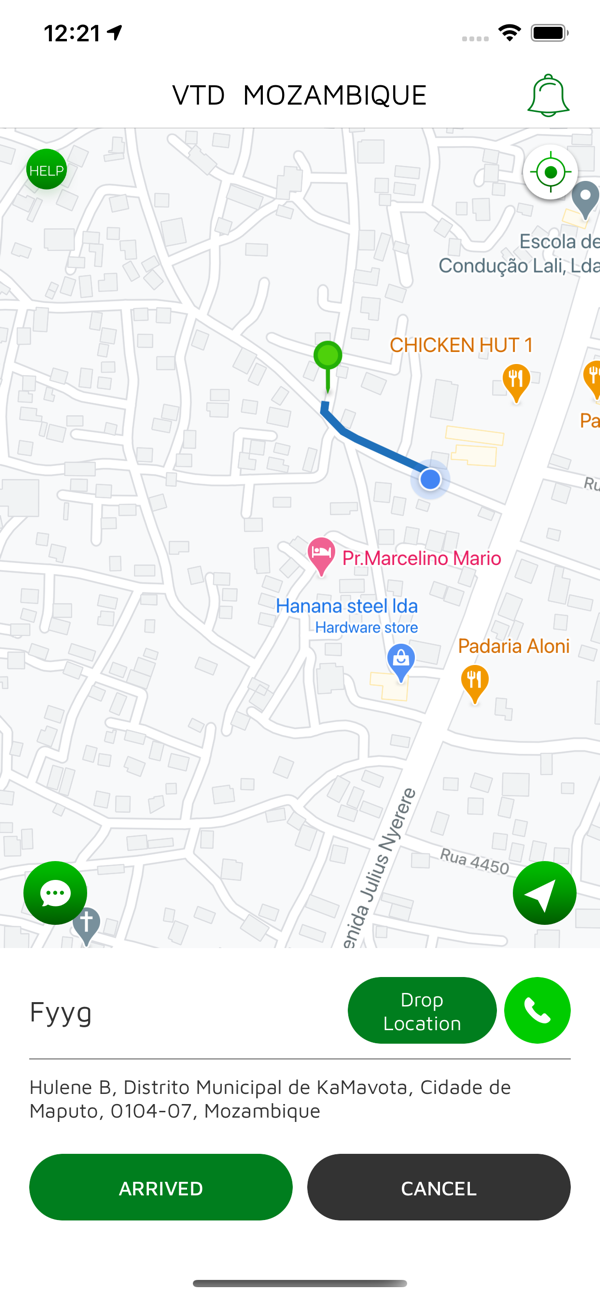Open Hanana steel lda store marker
This screenshot has width=600, height=1299.
coord(401,660)
